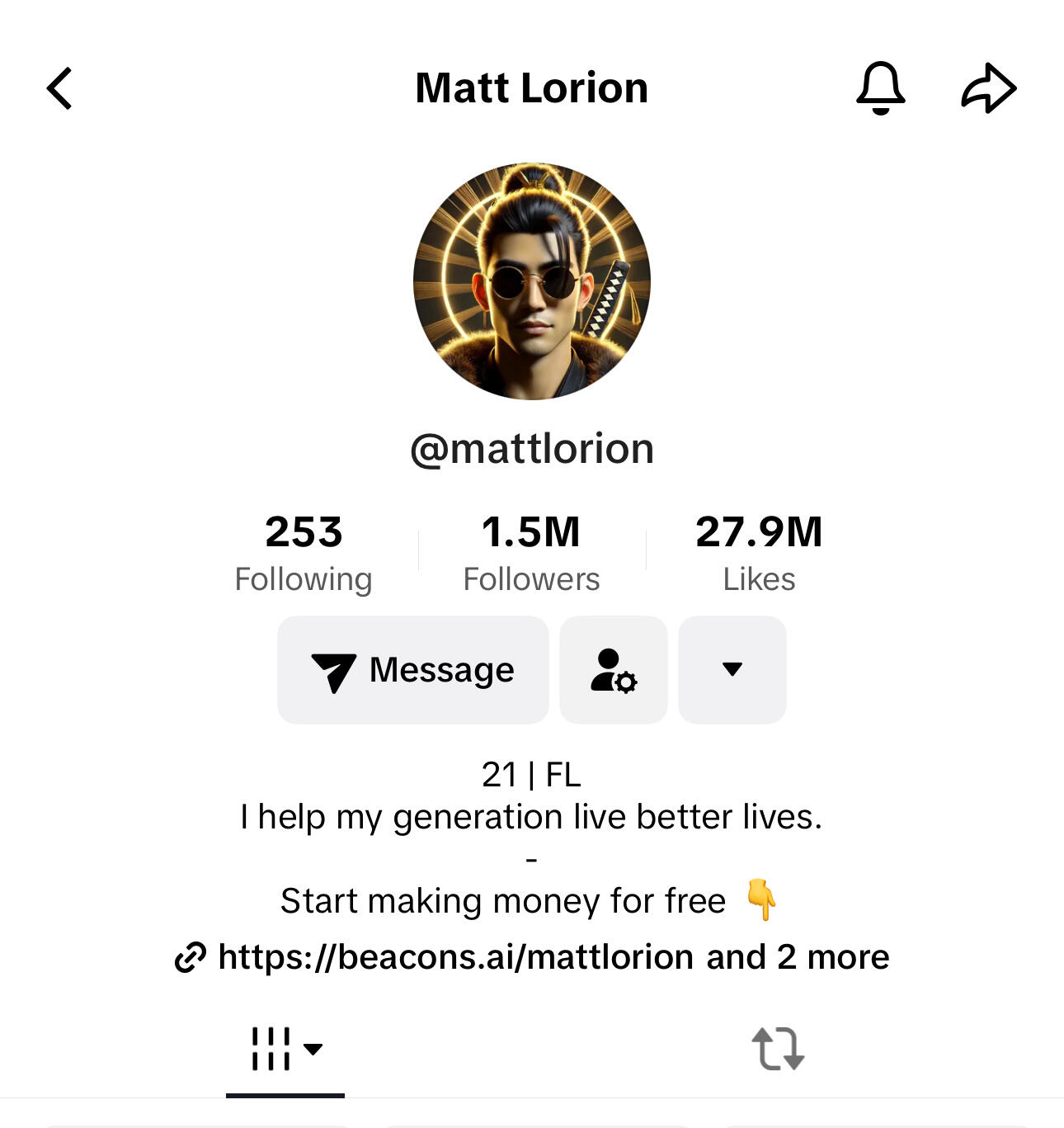1064x1128 pixels.
Task: Open the notifications bell
Action: pos(880,87)
